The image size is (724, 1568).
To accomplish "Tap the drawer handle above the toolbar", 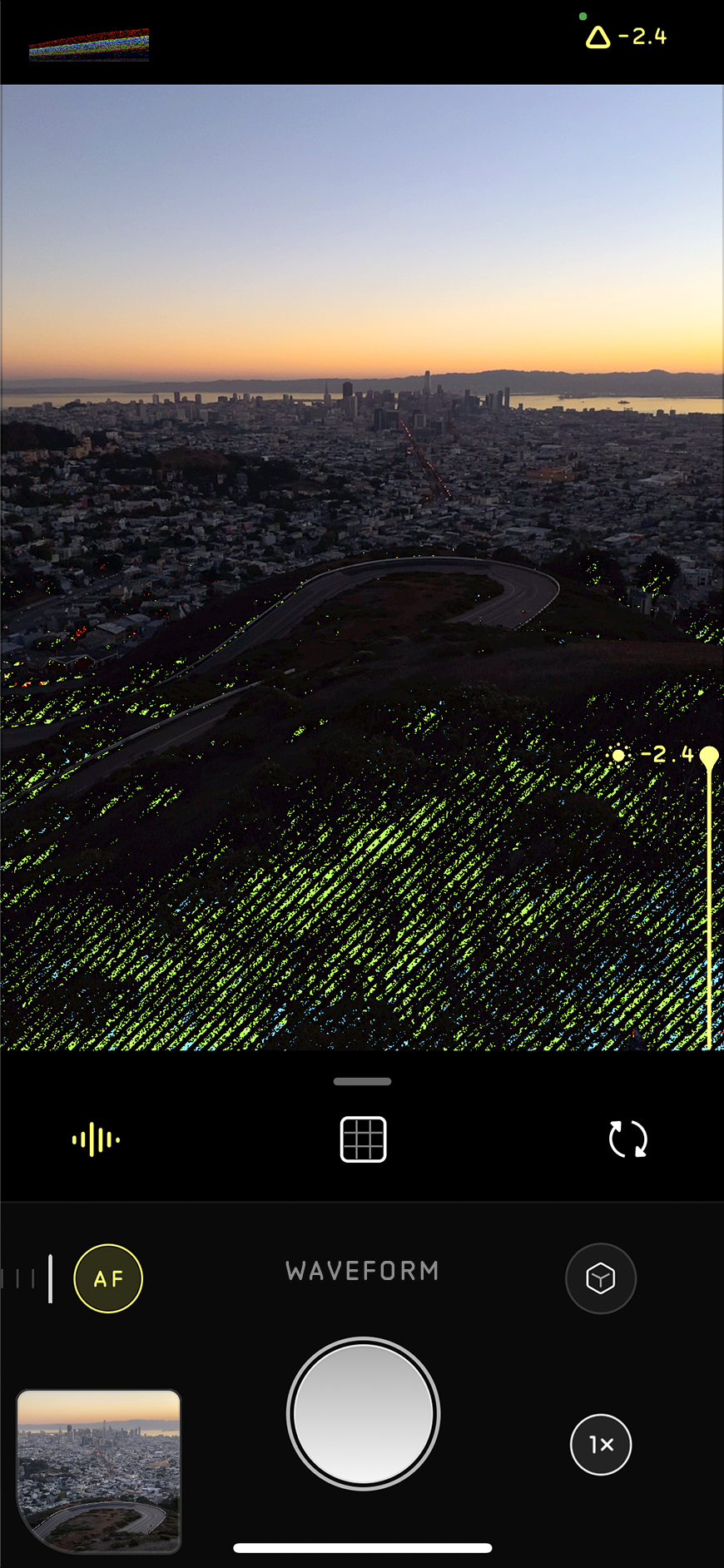I will tap(362, 1082).
